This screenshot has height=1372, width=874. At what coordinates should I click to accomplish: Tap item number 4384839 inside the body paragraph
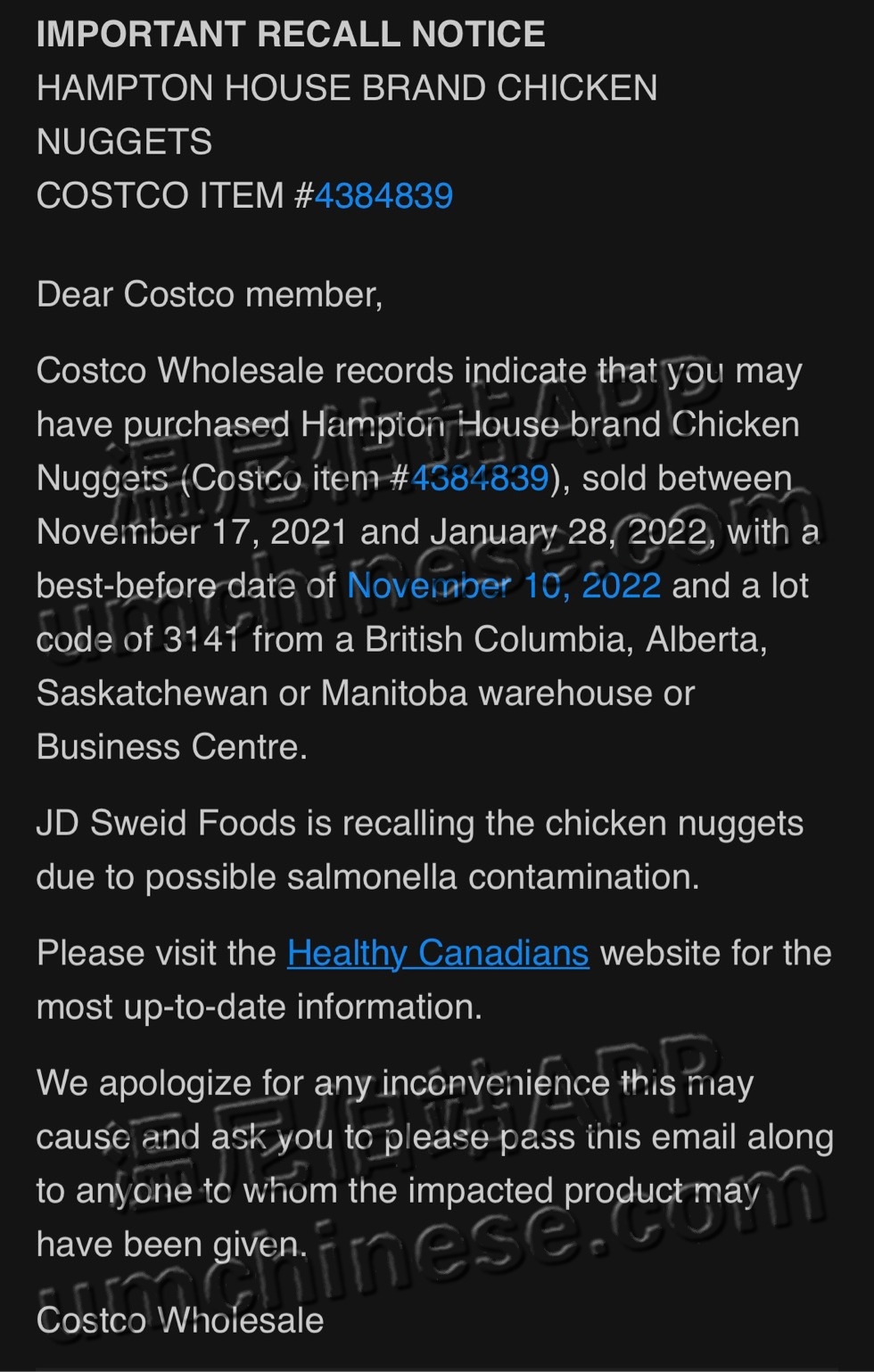(x=480, y=478)
